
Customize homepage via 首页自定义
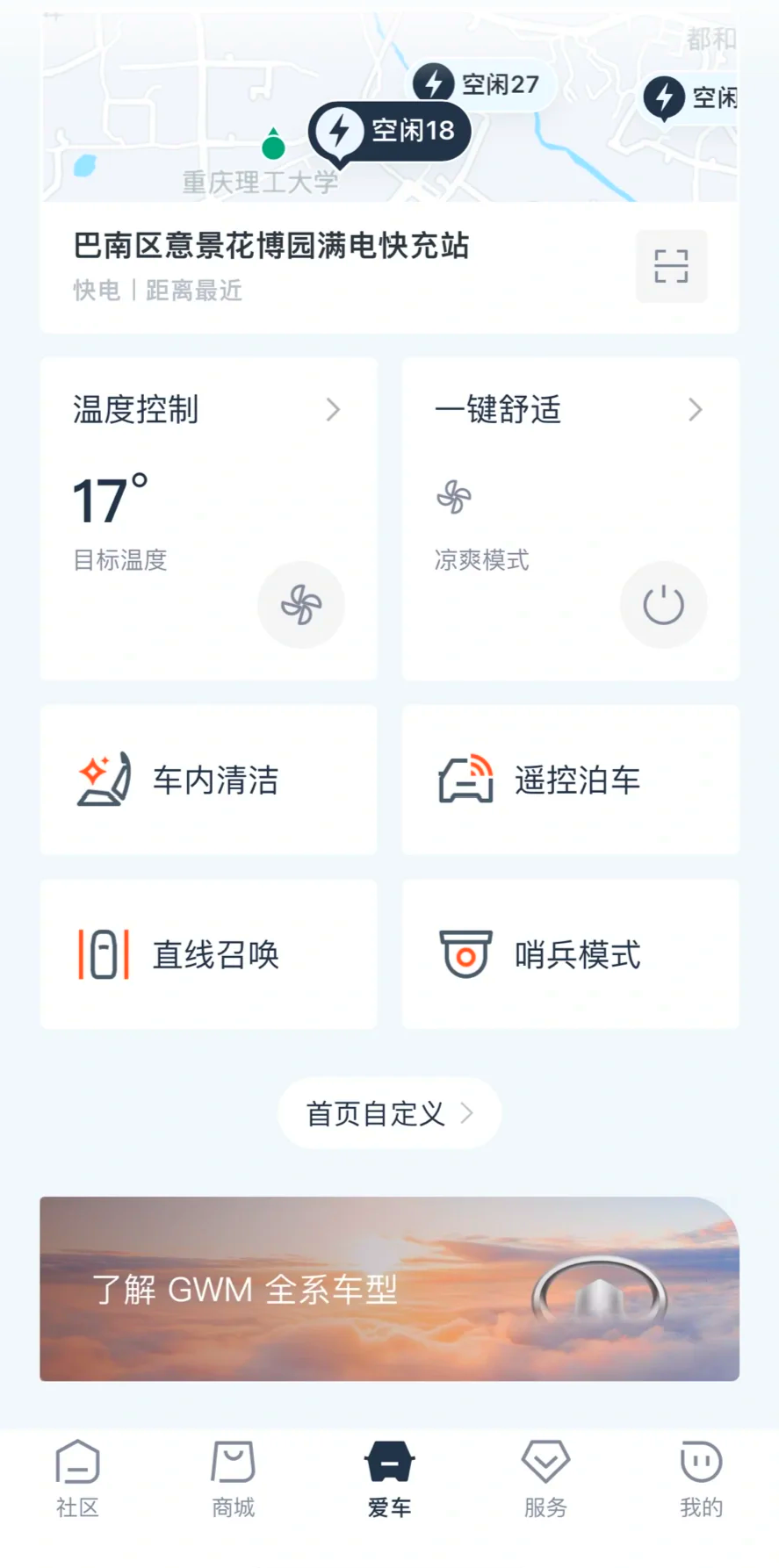(x=390, y=1113)
